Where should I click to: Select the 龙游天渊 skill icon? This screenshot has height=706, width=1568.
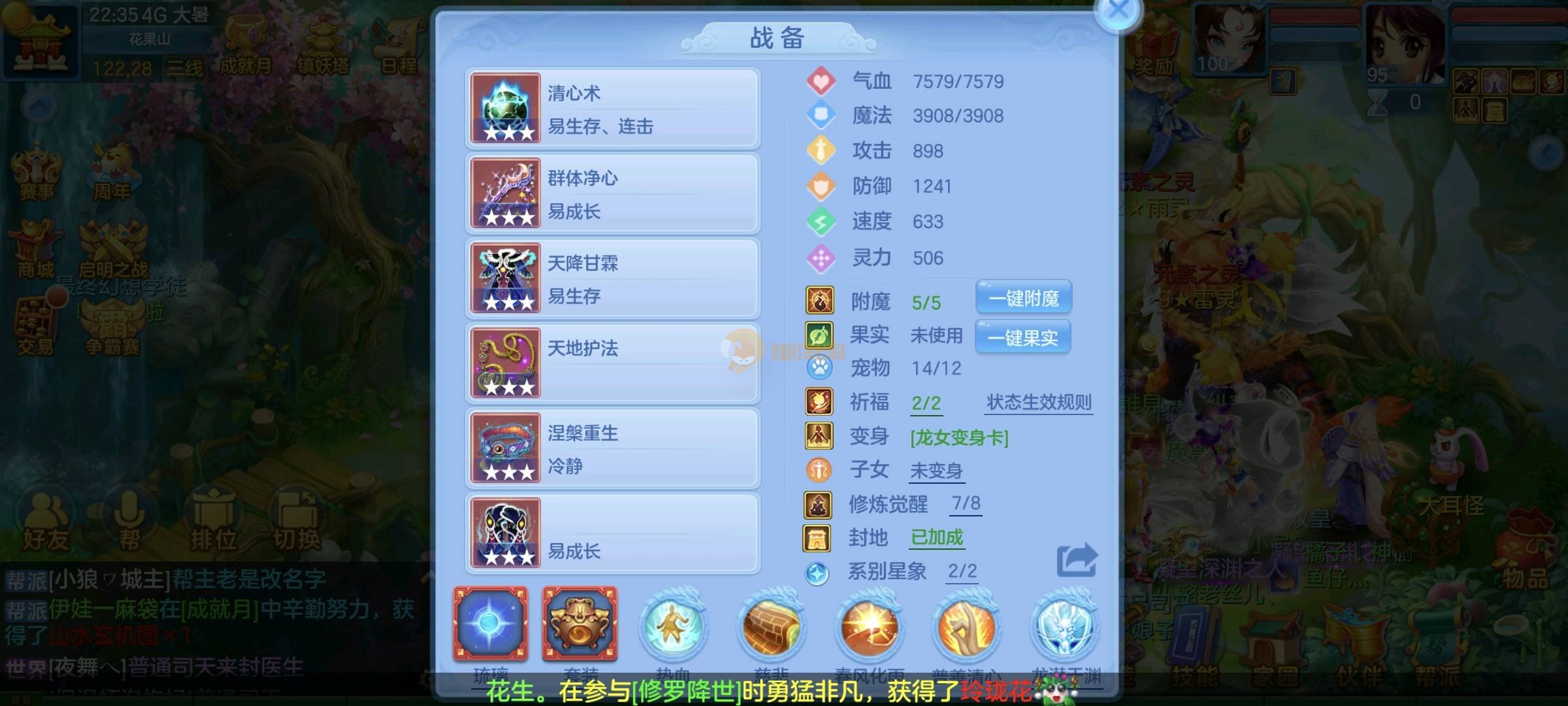tap(1064, 627)
